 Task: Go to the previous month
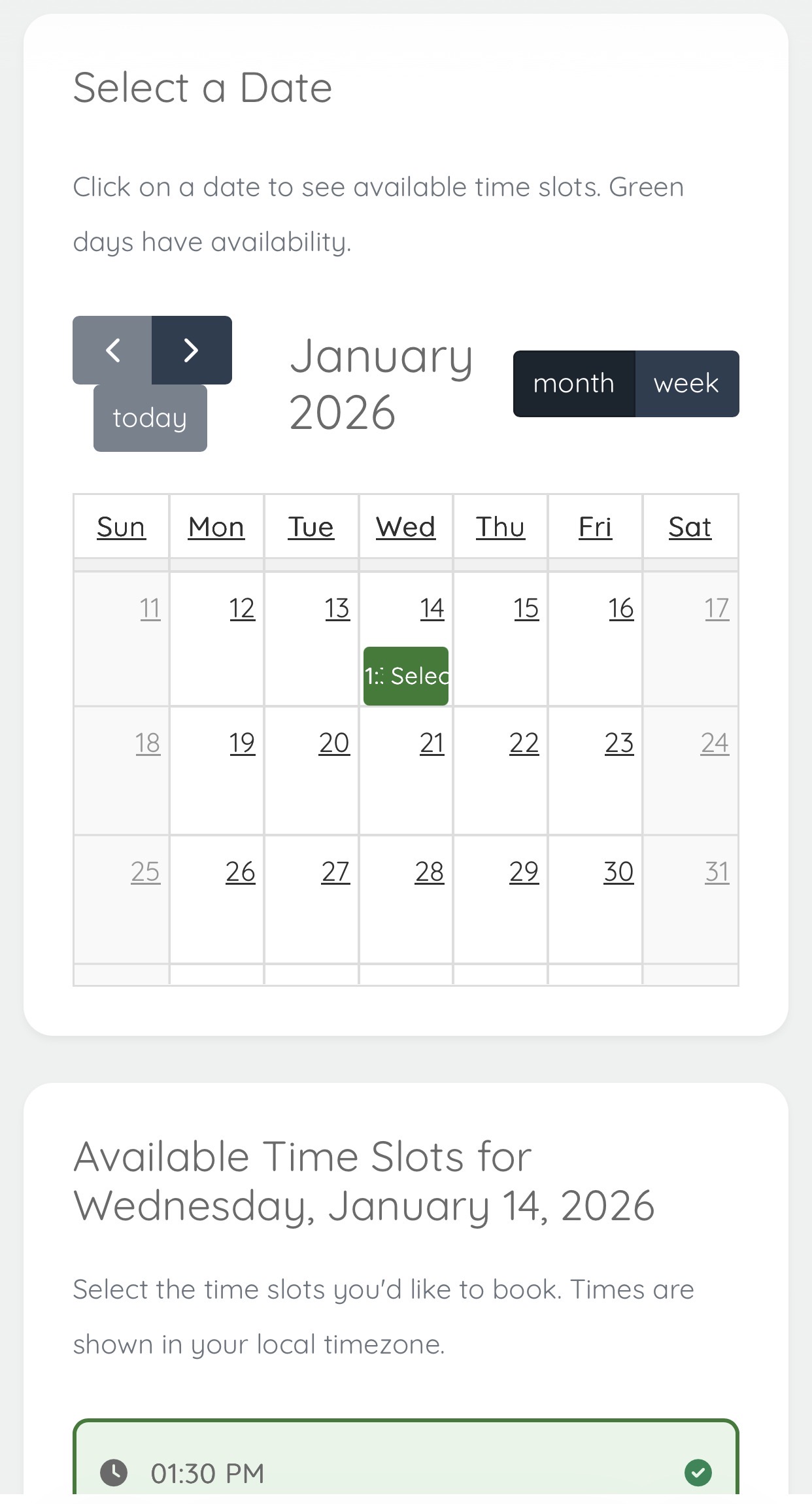tap(112, 350)
